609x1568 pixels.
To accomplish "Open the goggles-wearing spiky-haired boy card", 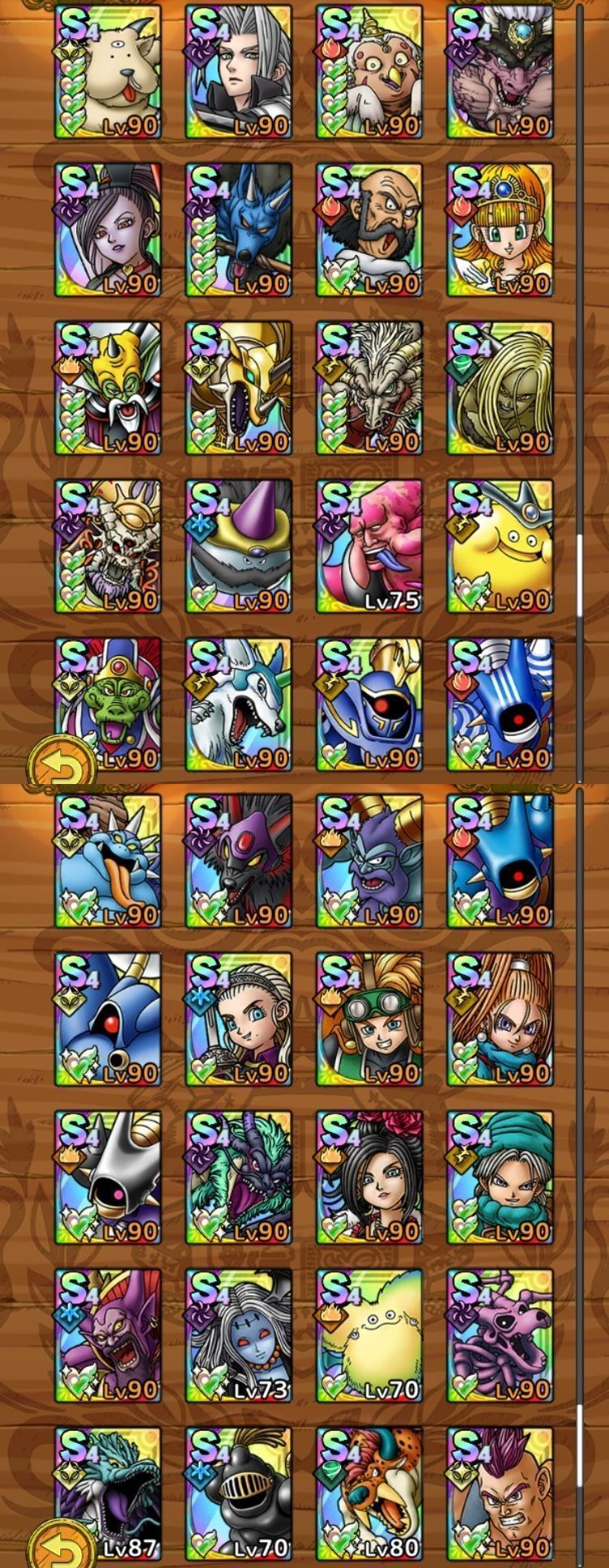I will point(369,1019).
